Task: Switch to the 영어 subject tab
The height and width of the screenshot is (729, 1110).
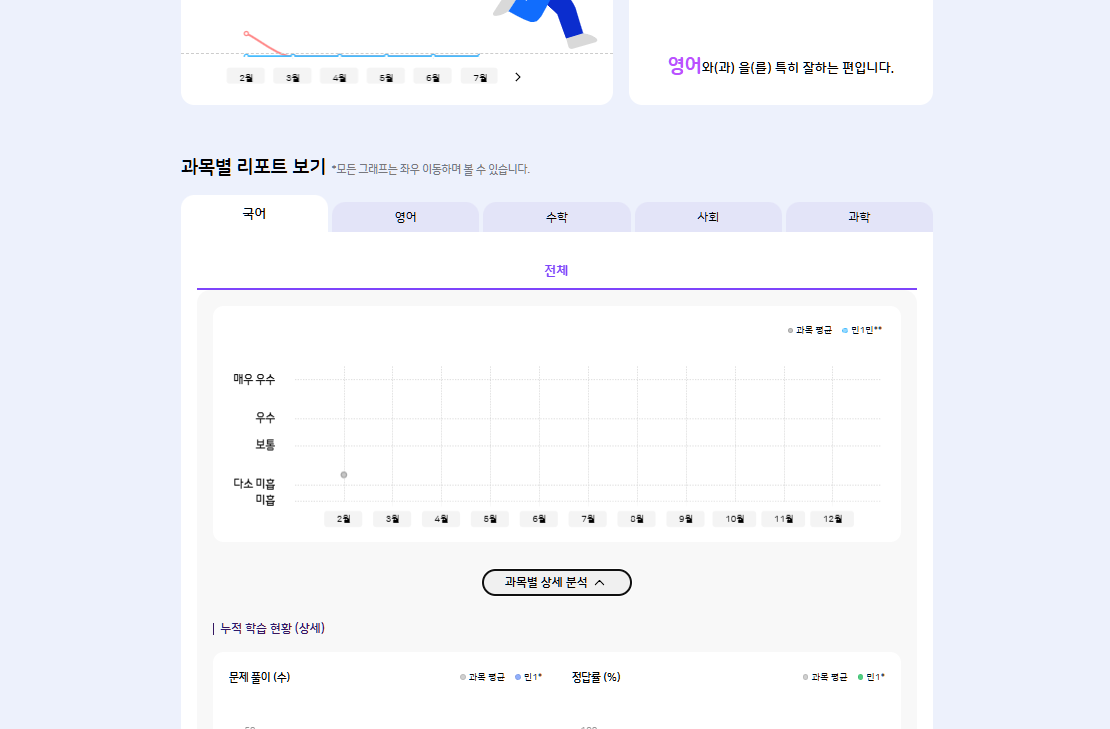Action: coord(405,217)
